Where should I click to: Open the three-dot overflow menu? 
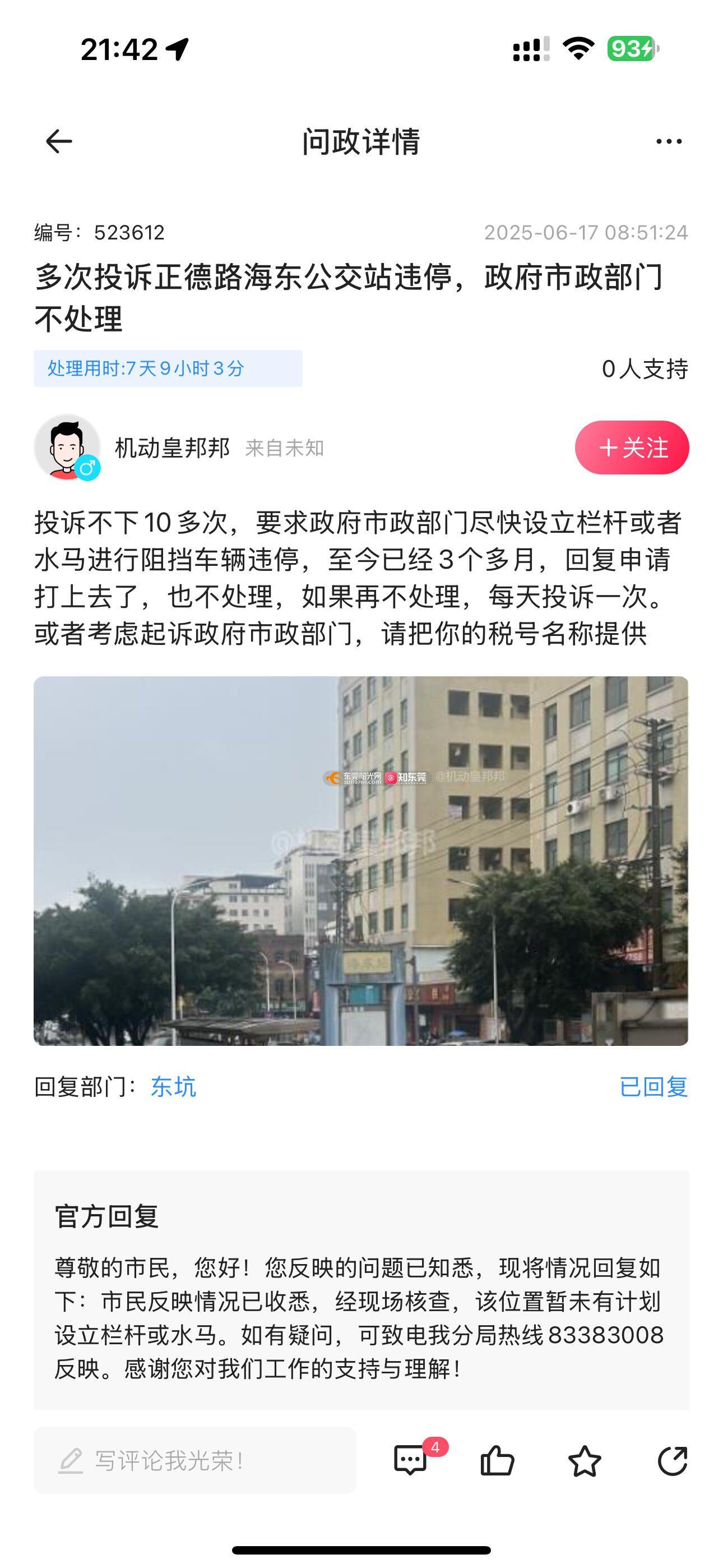(x=669, y=142)
